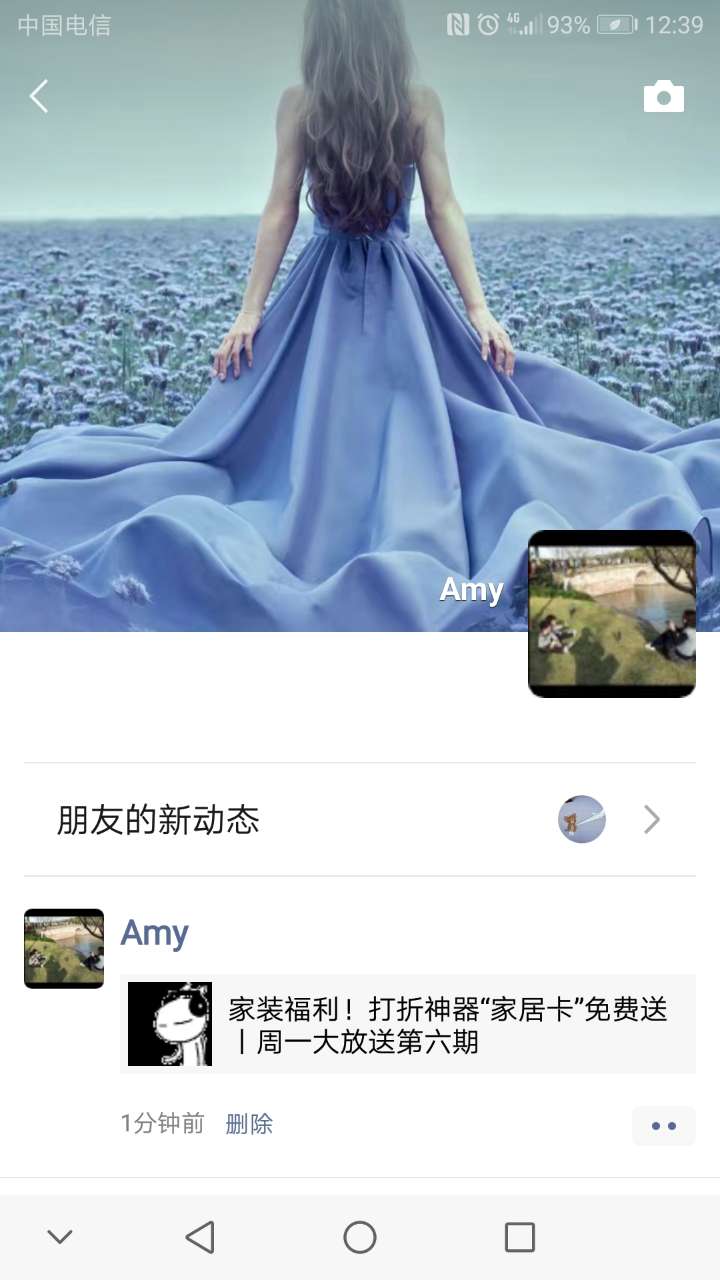Open Amy's profile picture on the cover
The width and height of the screenshot is (720, 1280).
(611, 614)
